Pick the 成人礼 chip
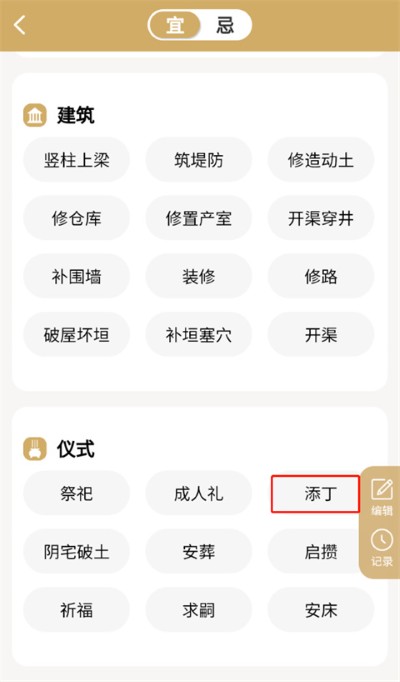Viewport: 400px width, 682px height. click(199, 494)
